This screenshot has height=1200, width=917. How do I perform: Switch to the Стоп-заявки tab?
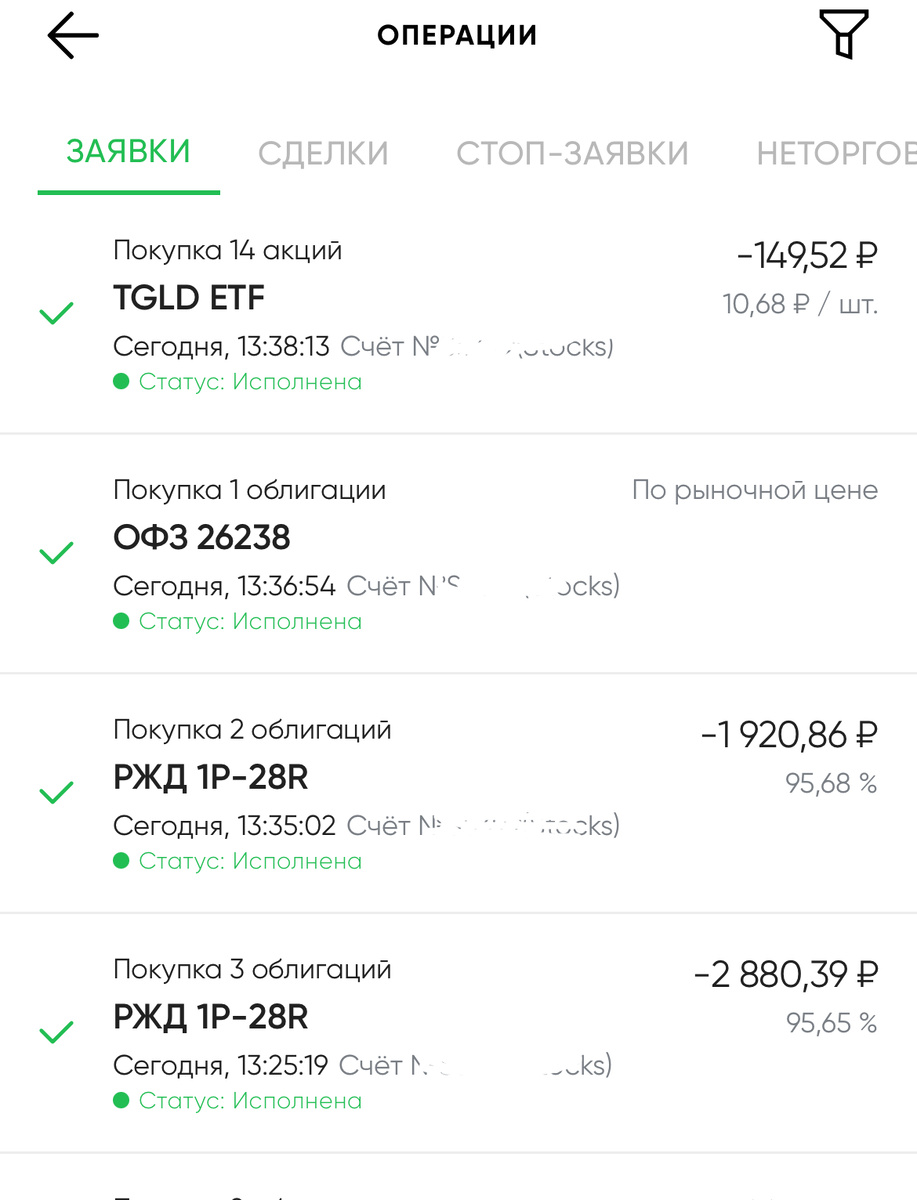(572, 154)
